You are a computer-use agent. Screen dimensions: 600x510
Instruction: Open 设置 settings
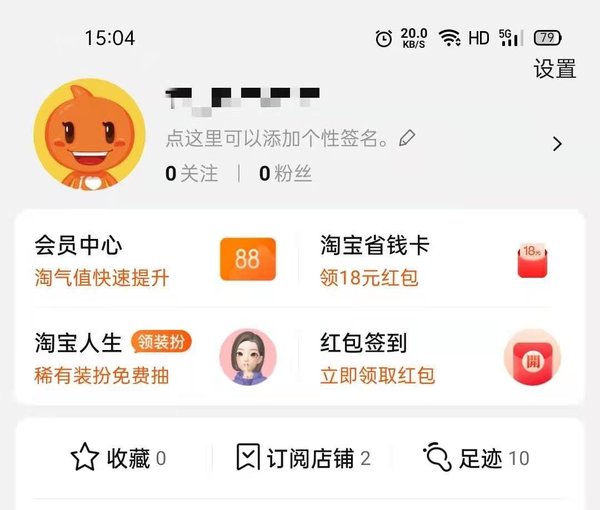coord(555,69)
